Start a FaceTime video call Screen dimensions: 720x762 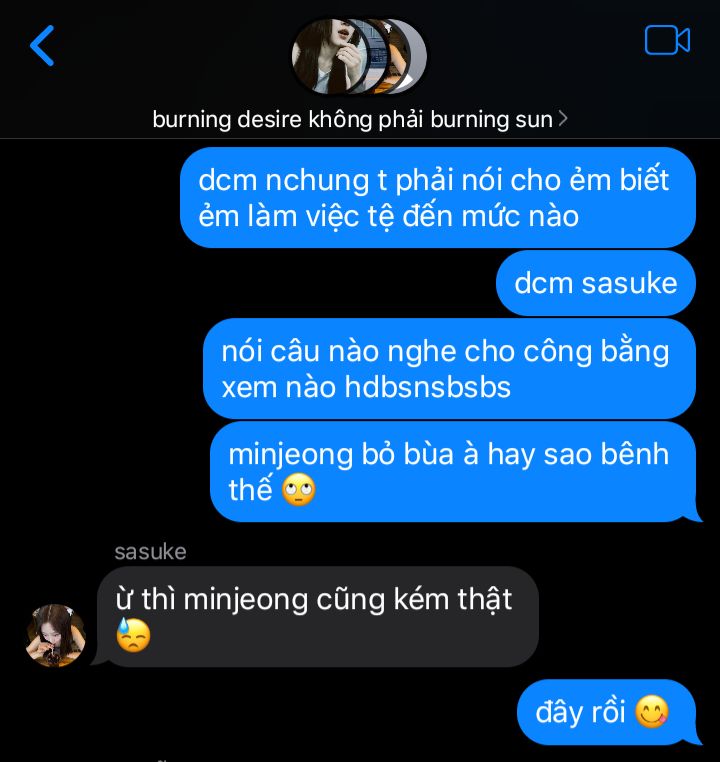pos(667,40)
